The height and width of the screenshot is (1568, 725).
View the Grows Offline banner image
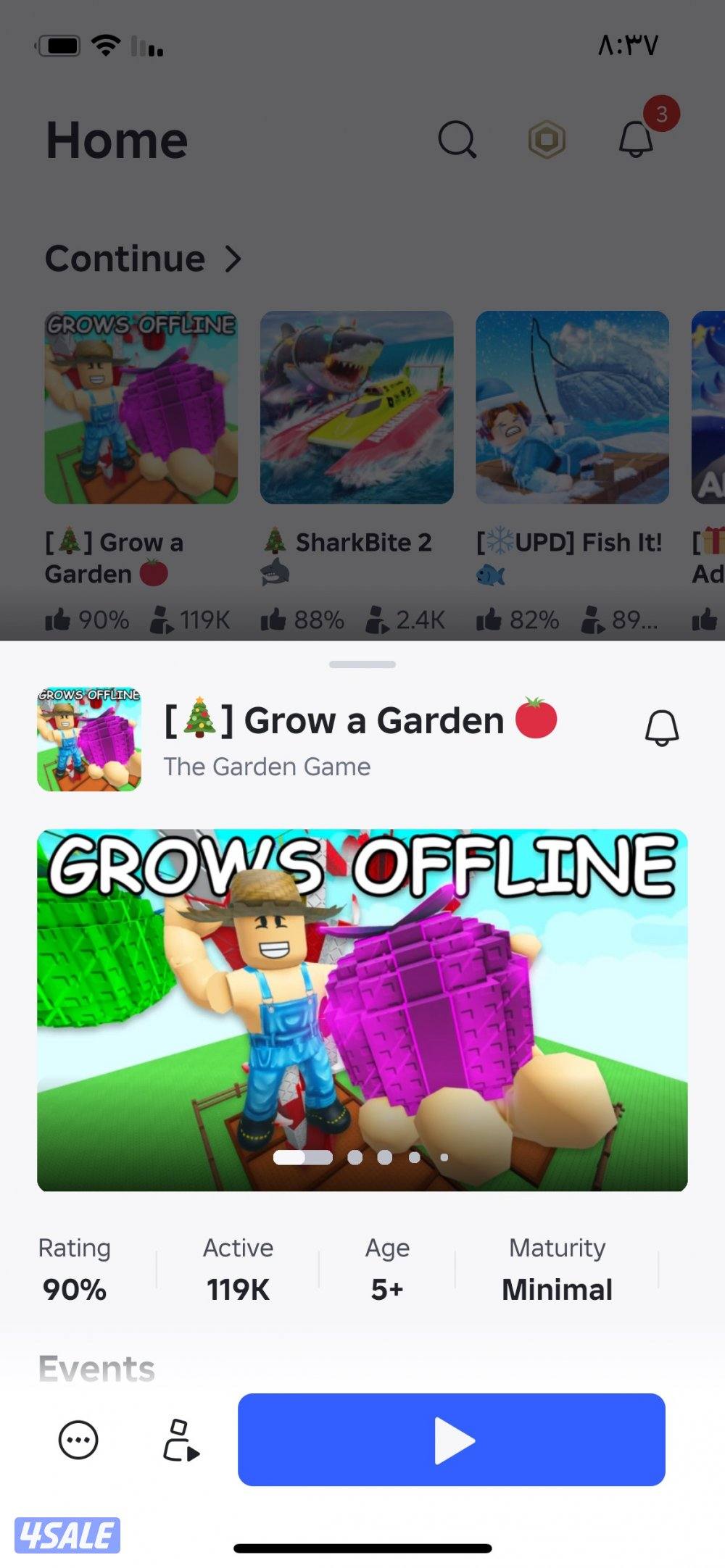click(x=362, y=1009)
